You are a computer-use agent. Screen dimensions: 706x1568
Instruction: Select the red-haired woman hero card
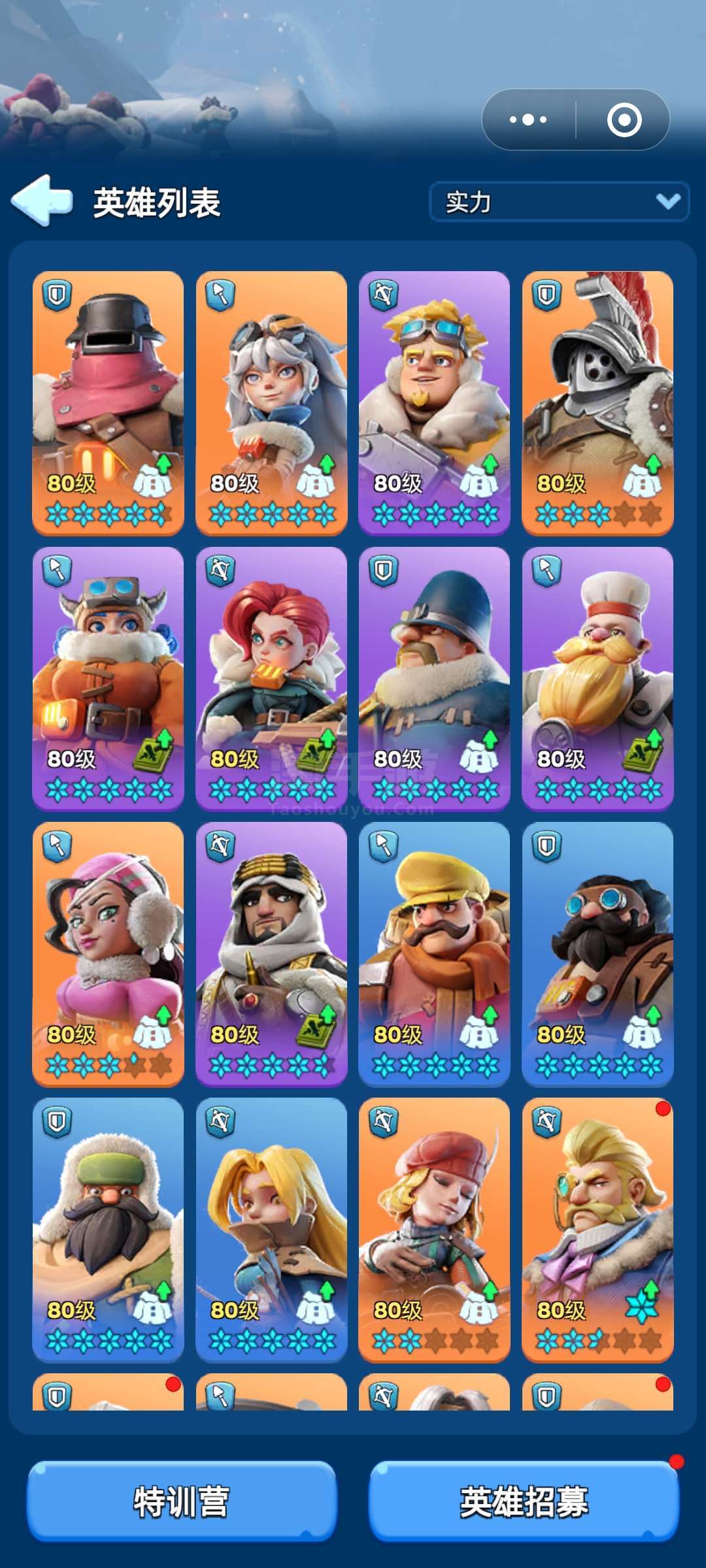click(x=271, y=679)
